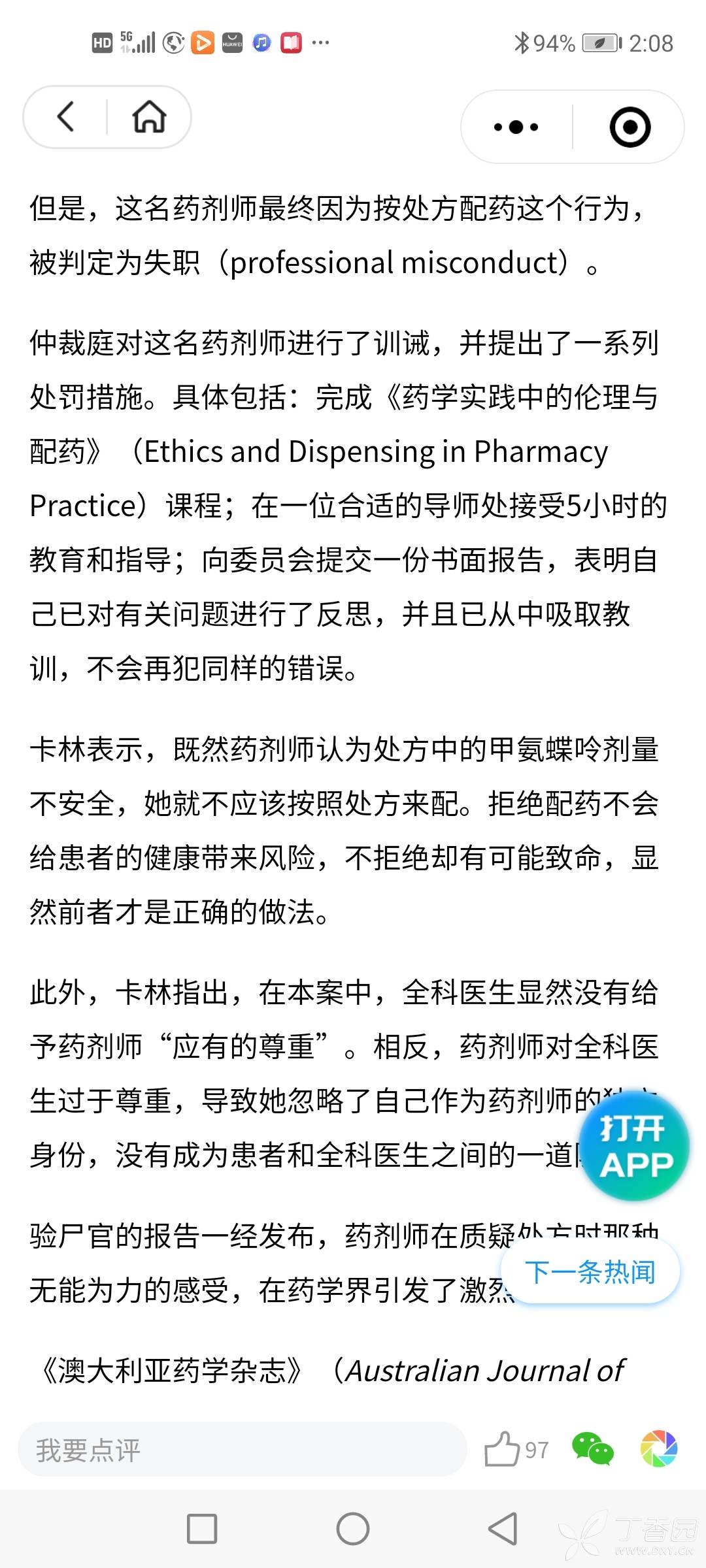Share to Moments with the colorful shutter icon
The width and height of the screenshot is (706, 1568).
[658, 1449]
